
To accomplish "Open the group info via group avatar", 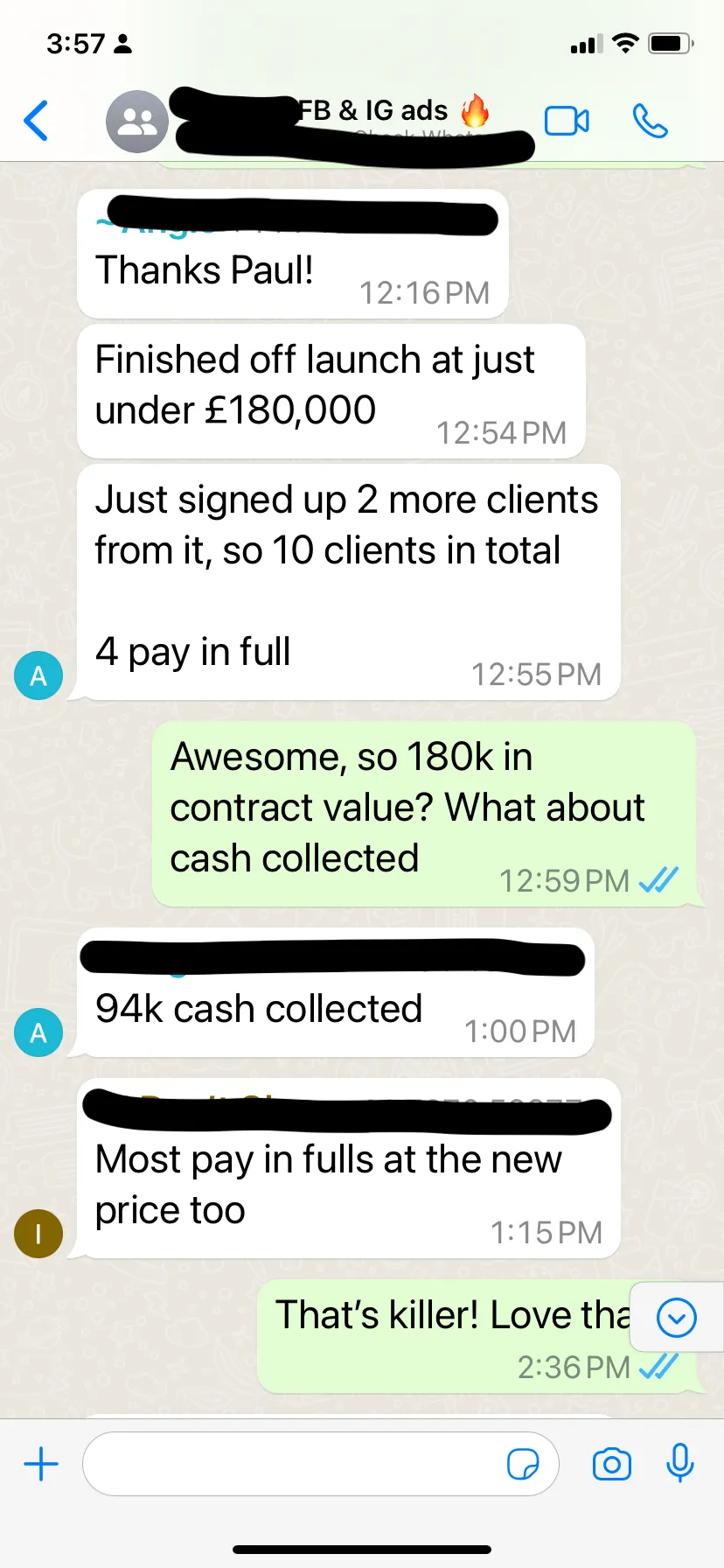I will (136, 121).
